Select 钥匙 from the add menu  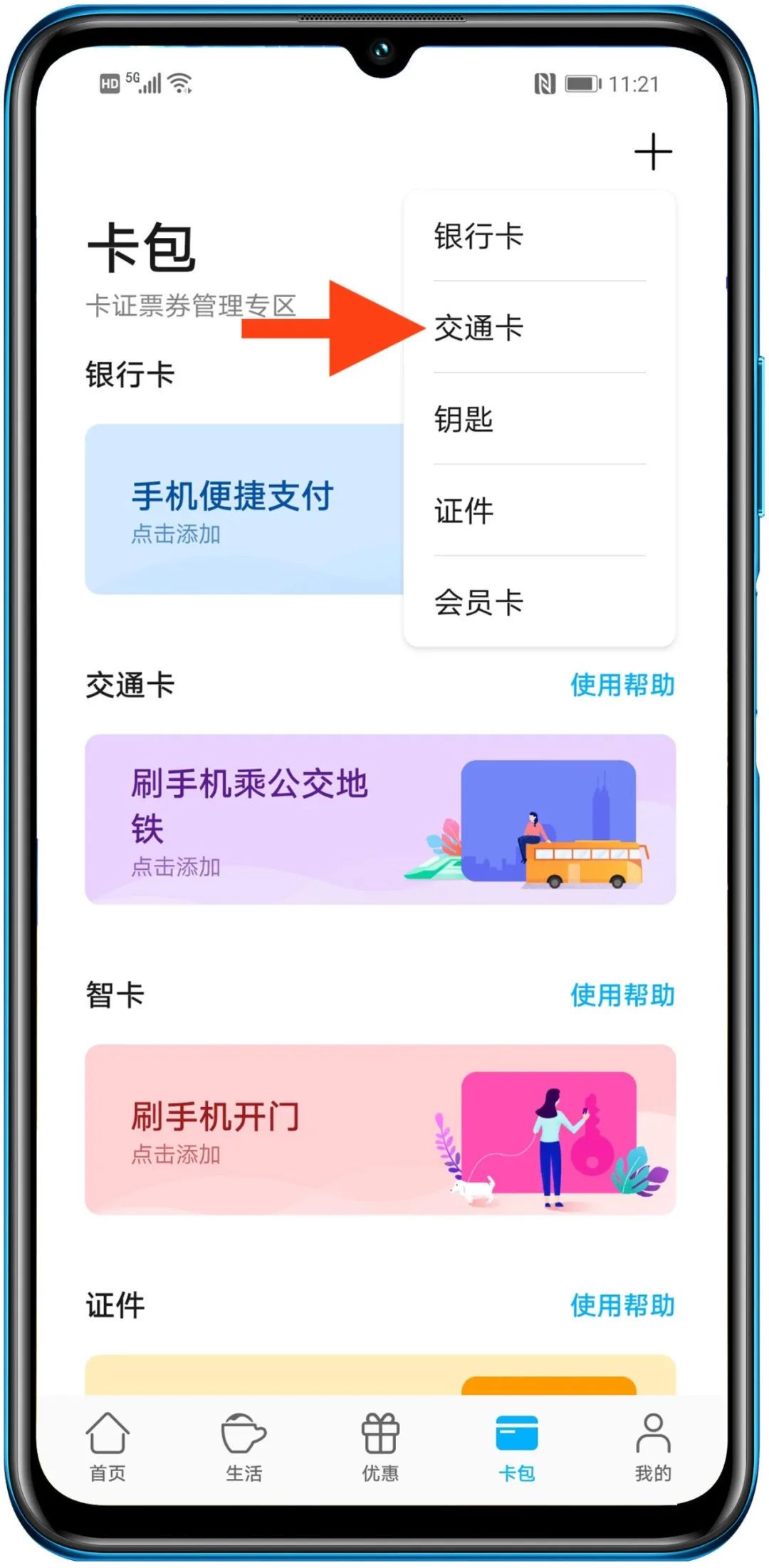click(464, 420)
